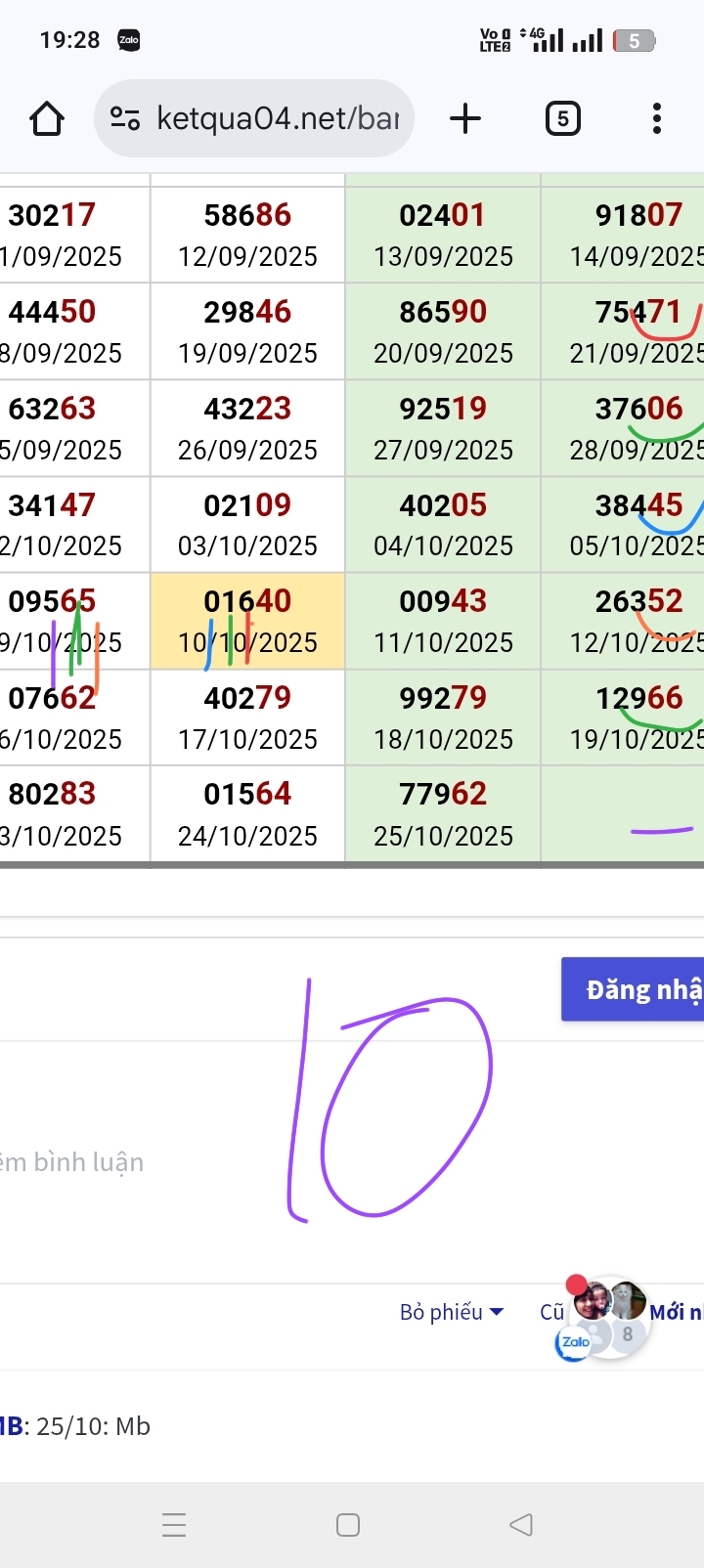This screenshot has height=1568, width=704.
Task: Go back with the system back button
Action: (x=521, y=1525)
